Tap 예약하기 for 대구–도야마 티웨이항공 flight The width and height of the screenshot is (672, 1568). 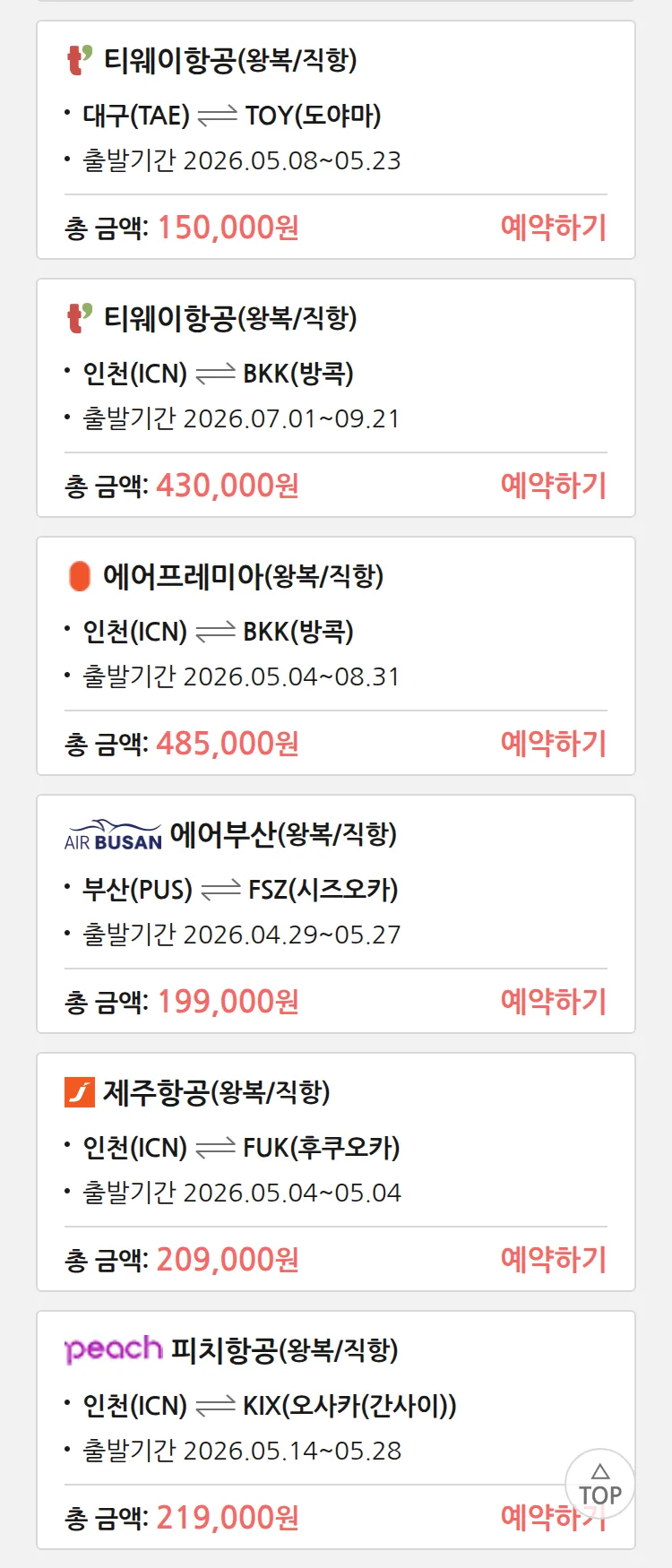(553, 228)
